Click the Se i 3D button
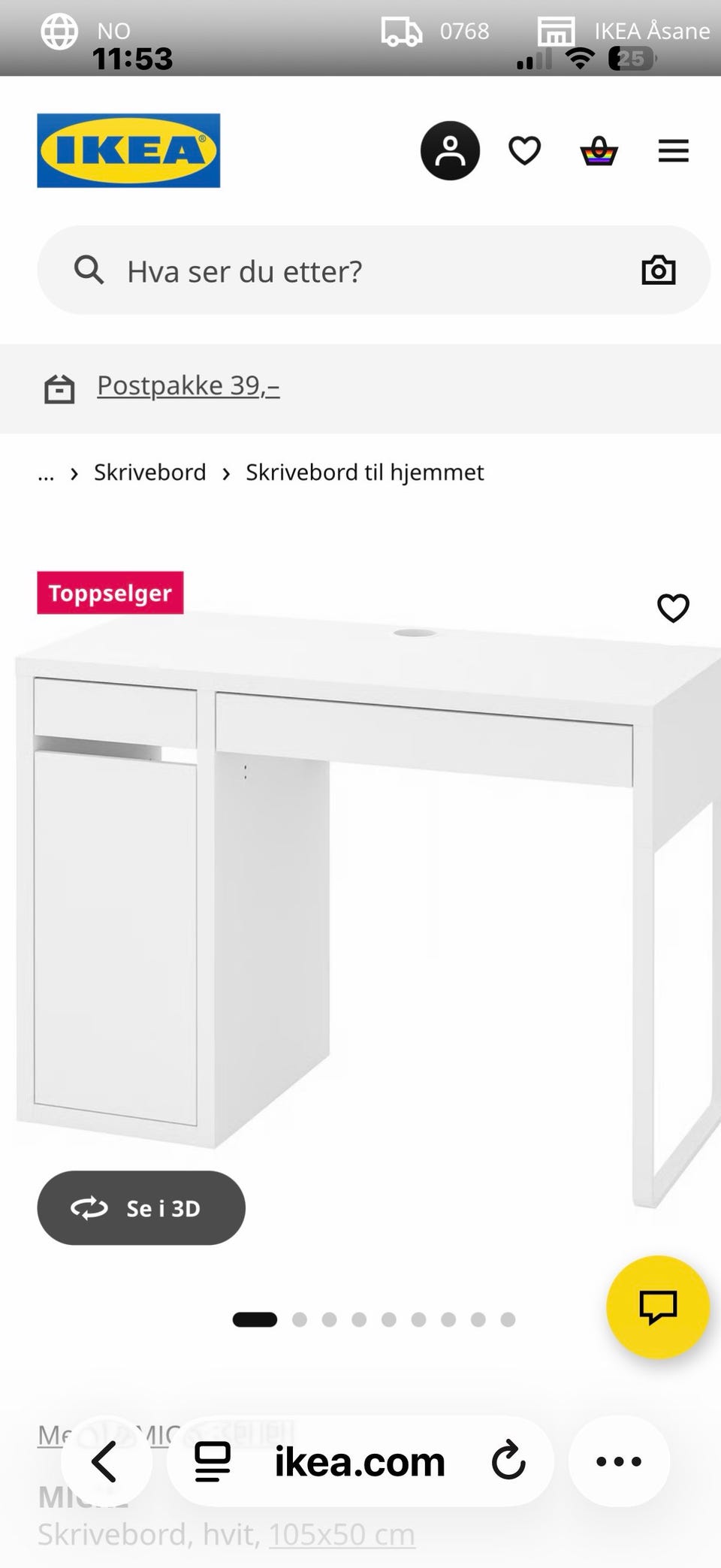The image size is (721, 1568). click(141, 1208)
